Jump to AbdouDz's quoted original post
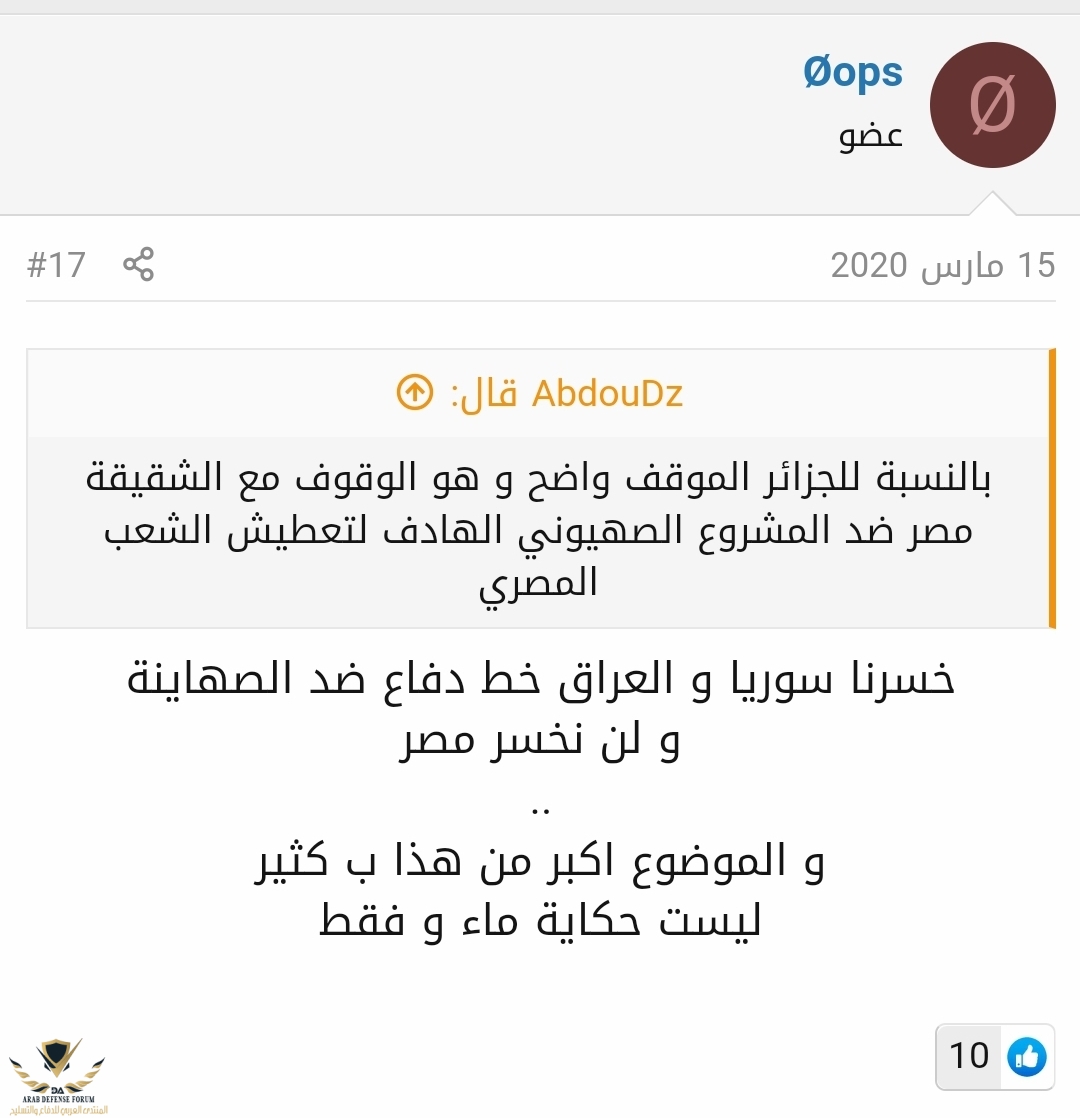 (x=414, y=393)
